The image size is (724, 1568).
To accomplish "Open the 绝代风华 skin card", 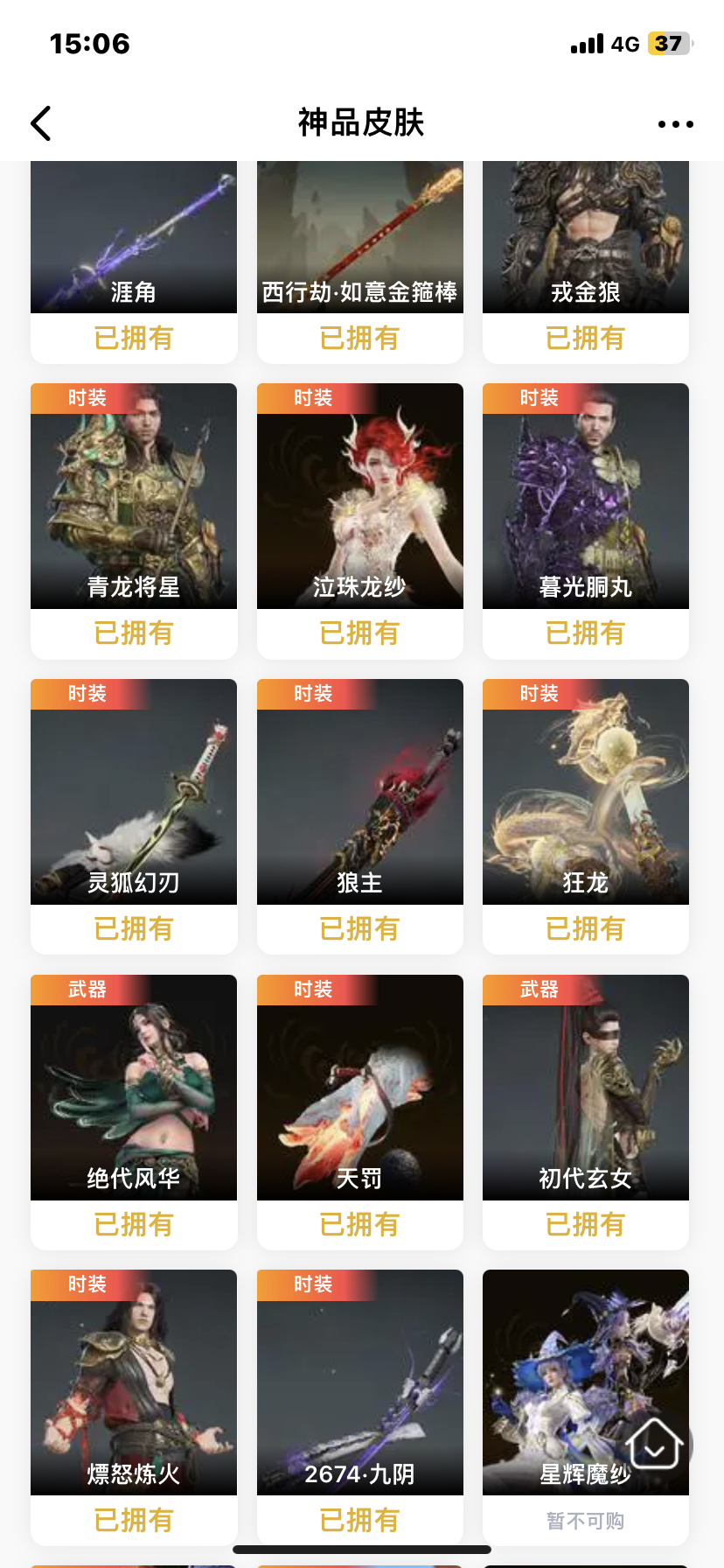I will tap(134, 1112).
